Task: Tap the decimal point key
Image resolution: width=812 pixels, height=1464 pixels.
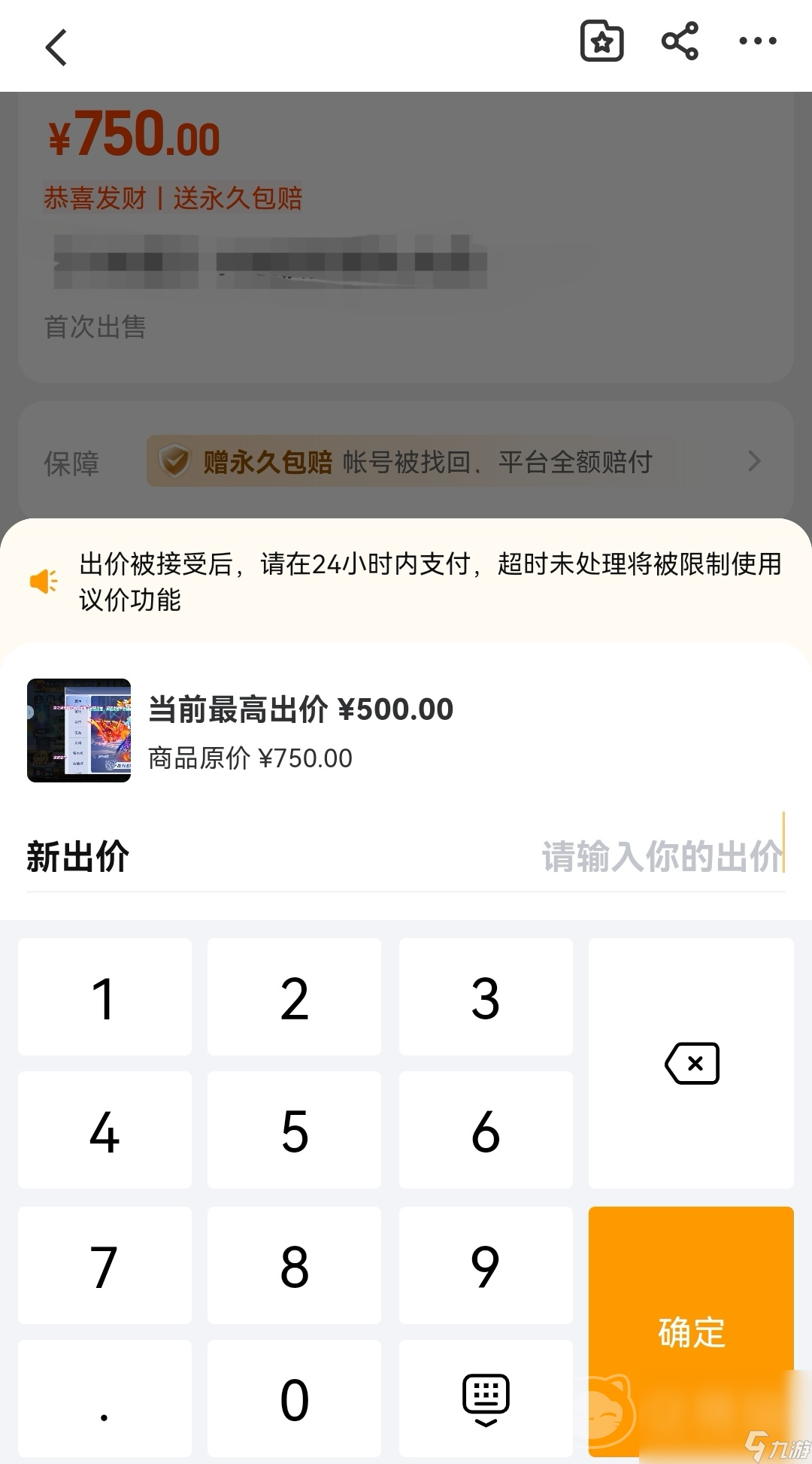Action: tap(105, 1399)
